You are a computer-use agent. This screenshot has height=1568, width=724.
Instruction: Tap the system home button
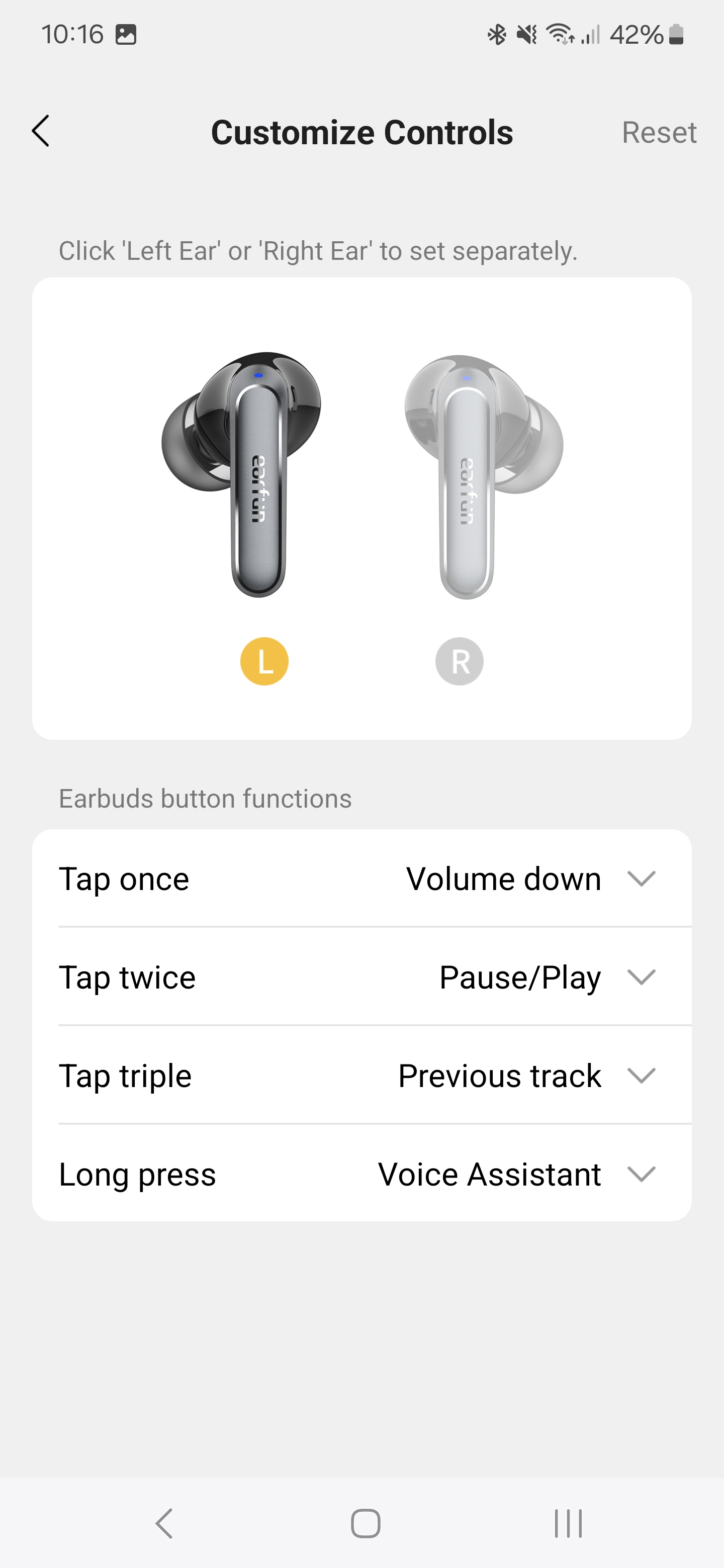(x=366, y=1523)
